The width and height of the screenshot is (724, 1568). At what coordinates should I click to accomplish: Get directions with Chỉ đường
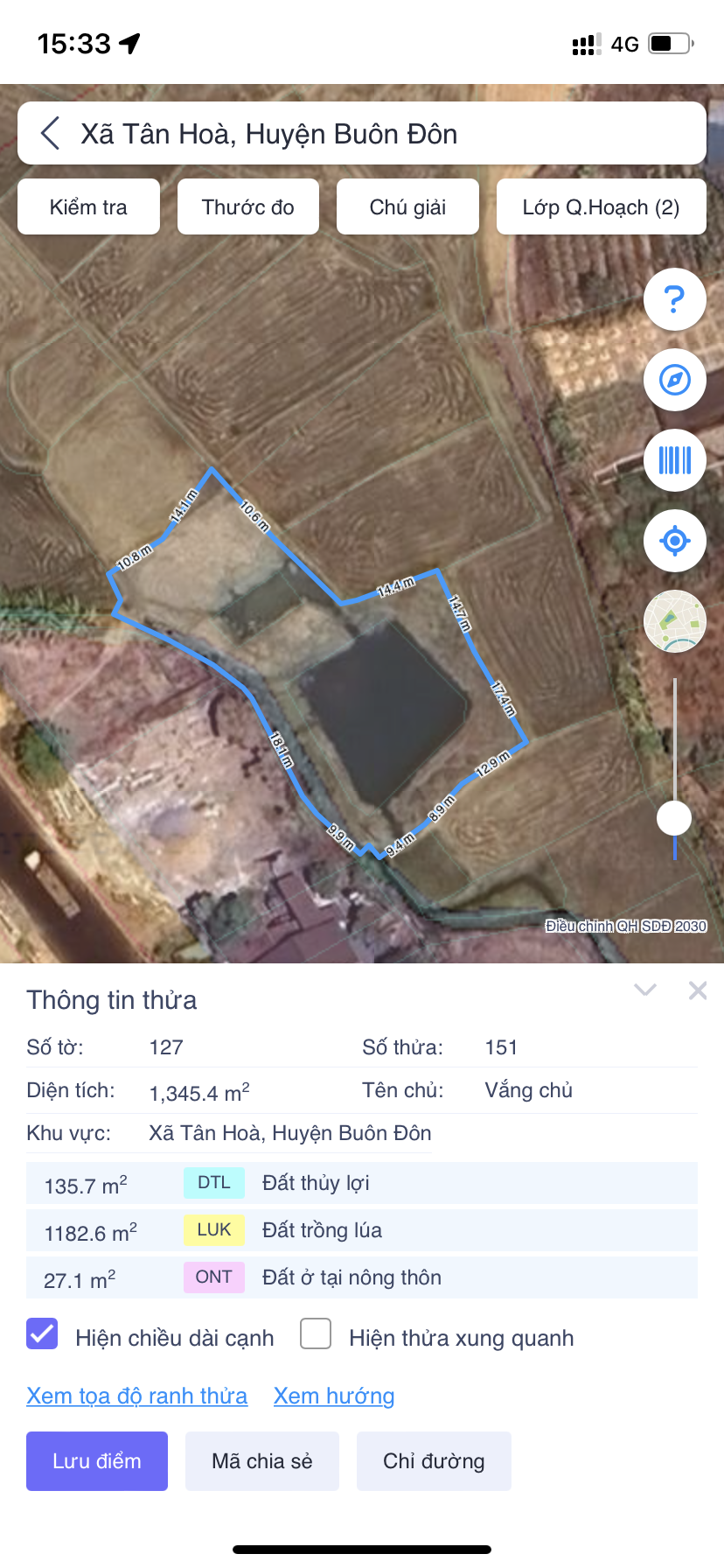[434, 1461]
